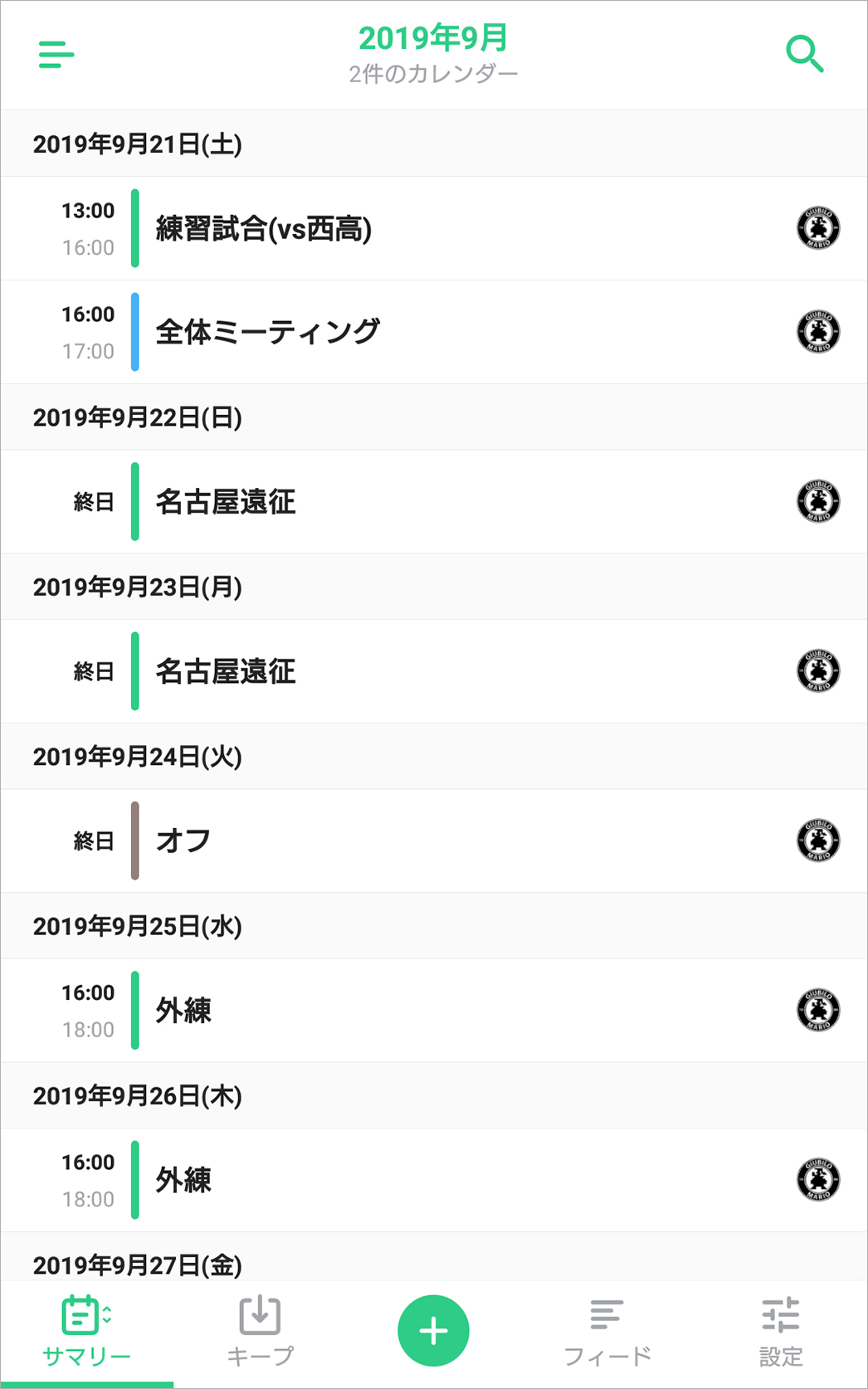This screenshot has width=868, height=1389.
Task: Open the 練習試合(vs西高) event
Action: (264, 229)
